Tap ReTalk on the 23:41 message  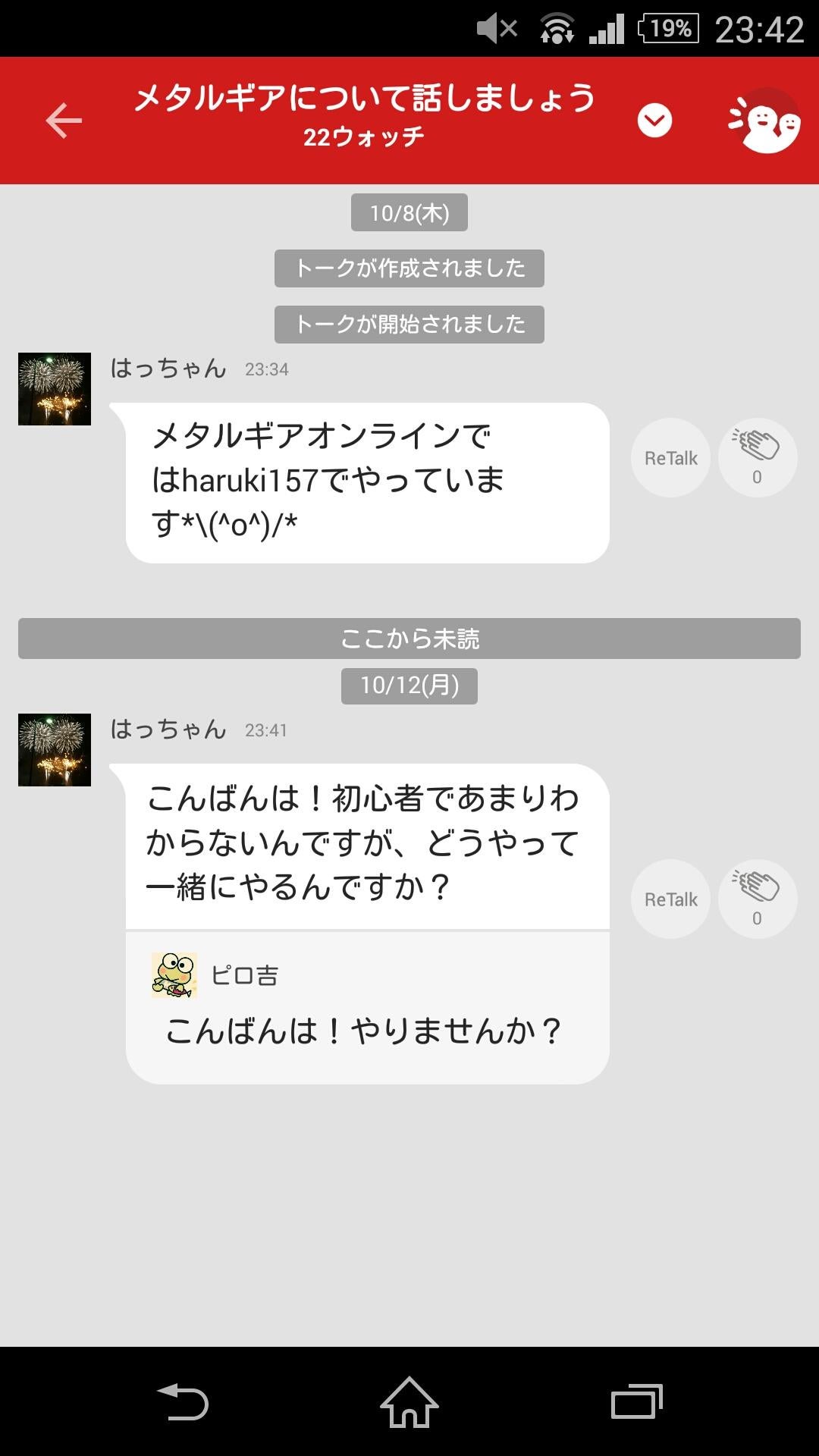[x=670, y=899]
